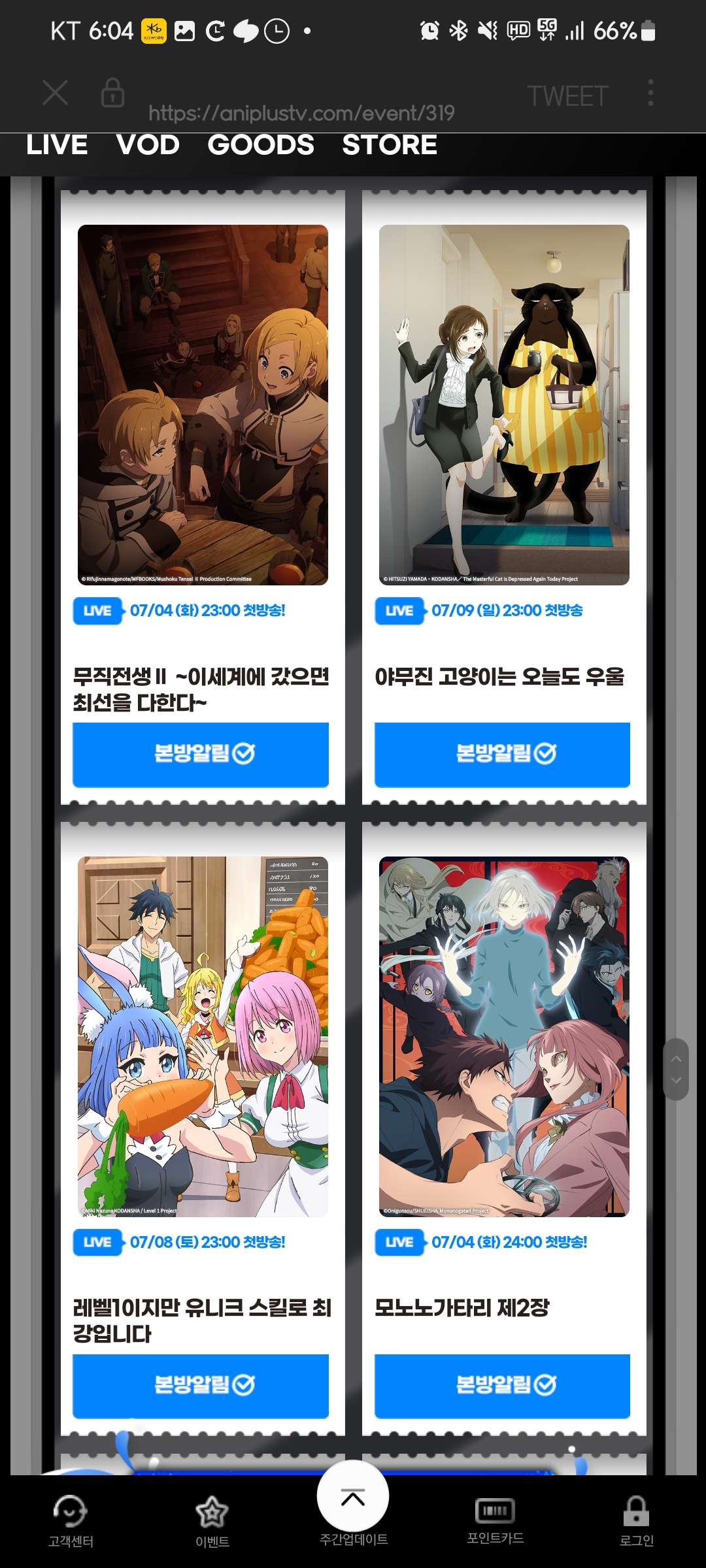Go to the 이벤트 tab

click(x=212, y=1522)
